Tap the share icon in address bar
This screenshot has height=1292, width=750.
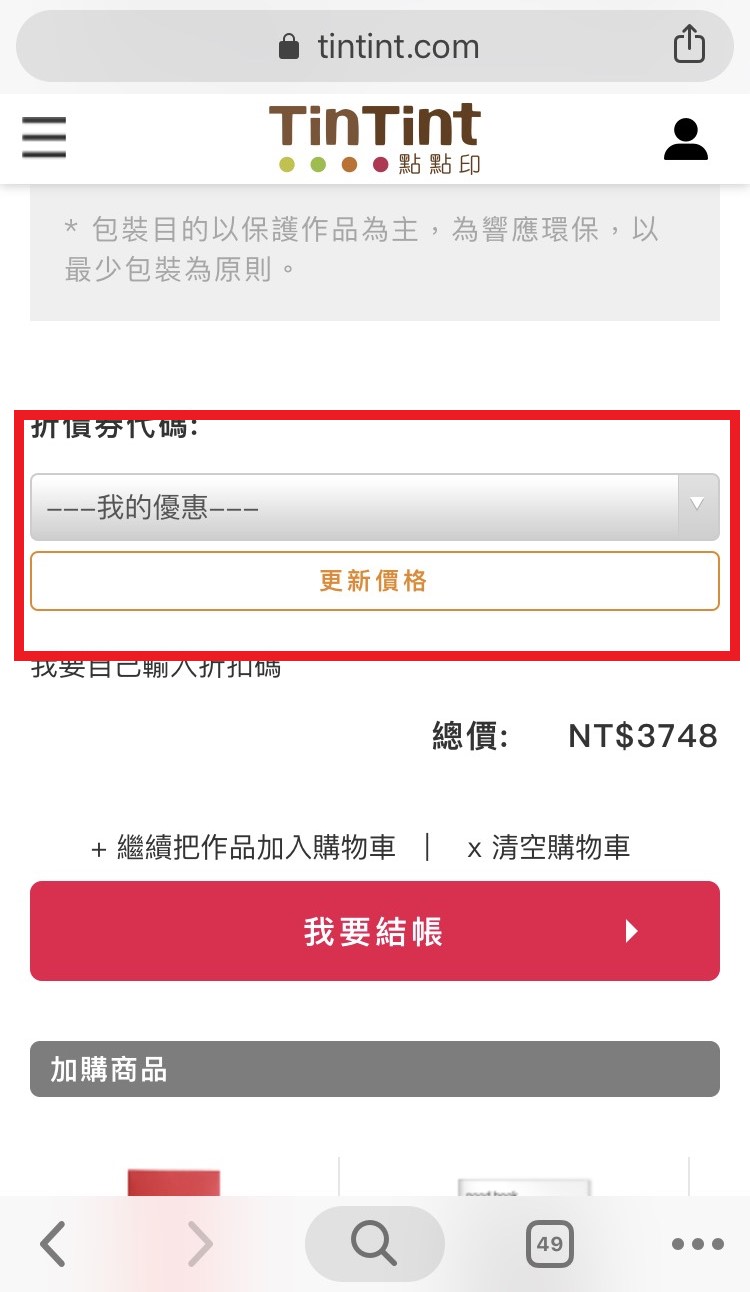coord(689,45)
